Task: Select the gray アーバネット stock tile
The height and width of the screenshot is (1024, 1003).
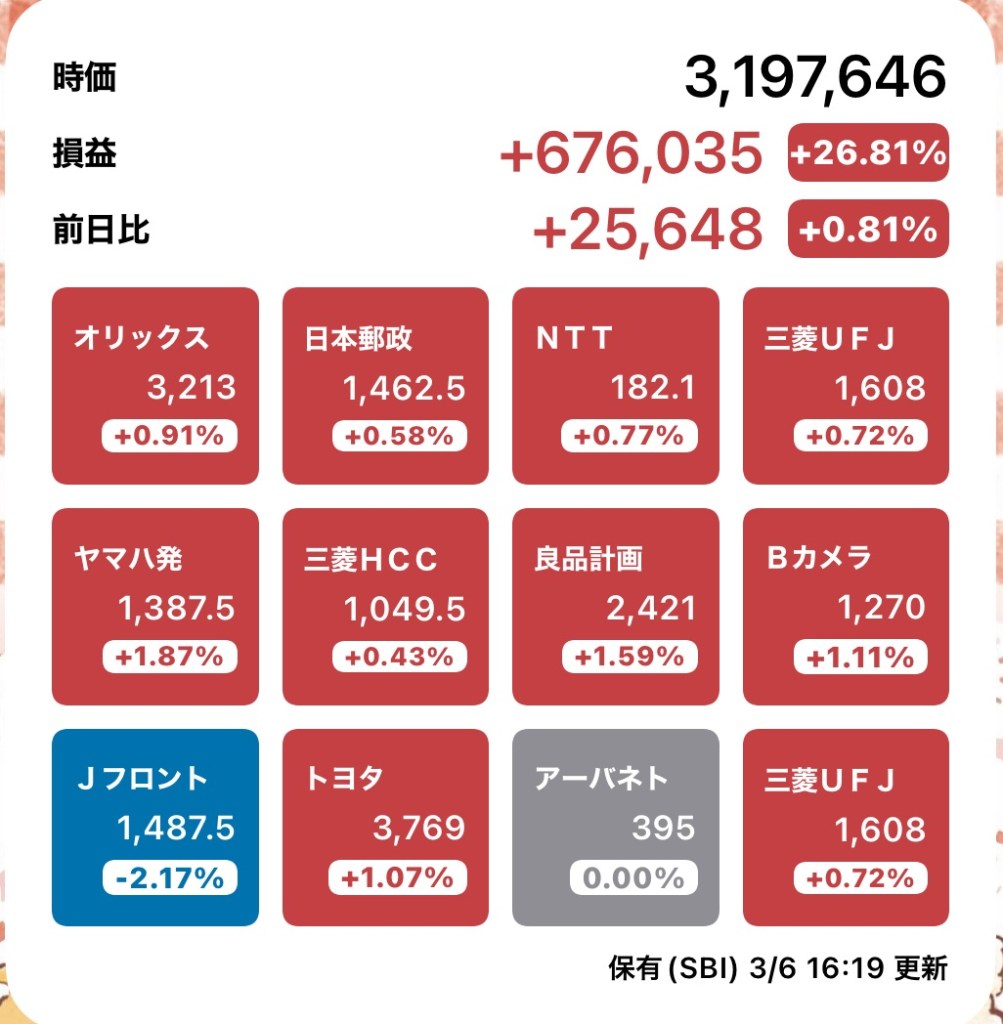Action: click(615, 828)
